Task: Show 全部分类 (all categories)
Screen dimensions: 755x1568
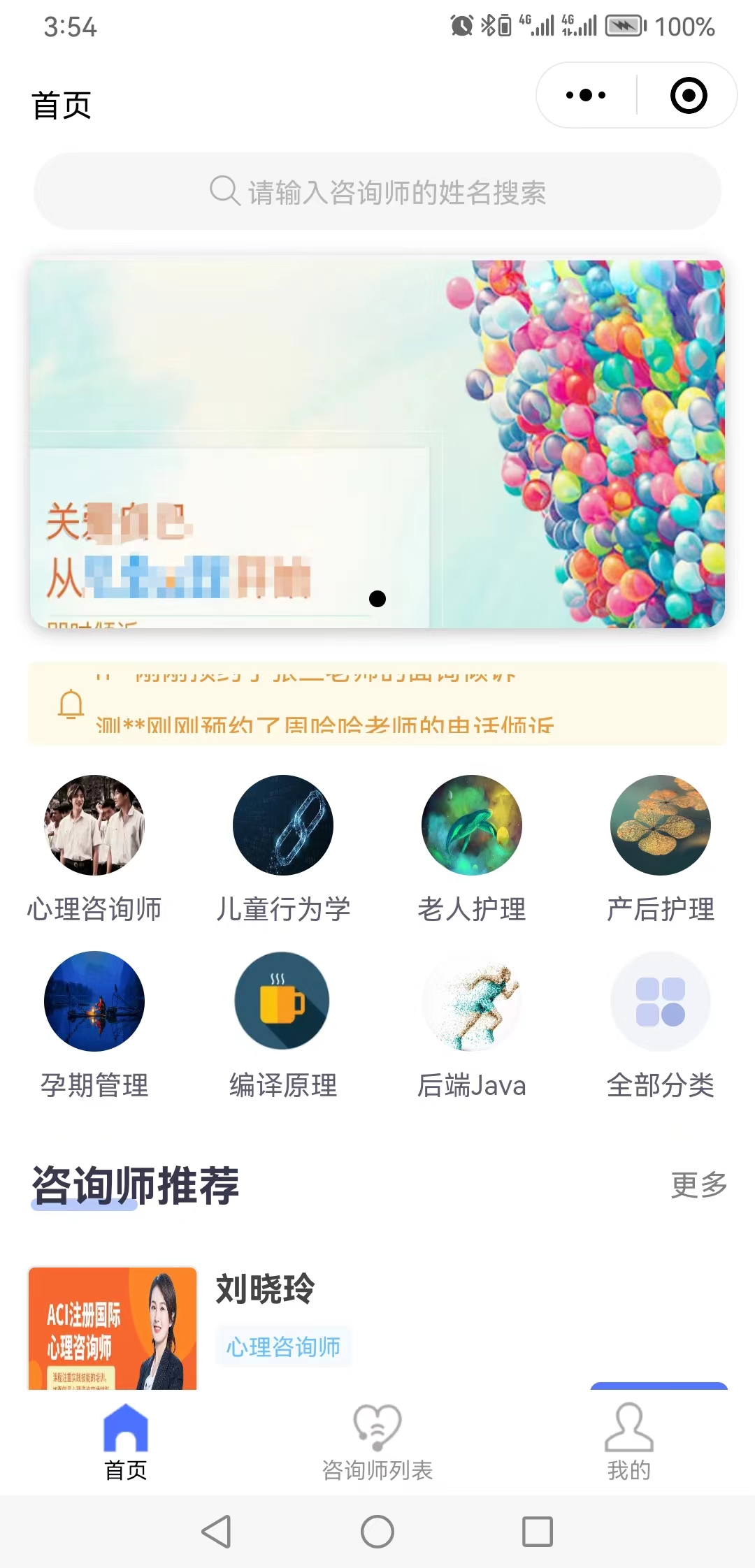Action: point(661,1024)
